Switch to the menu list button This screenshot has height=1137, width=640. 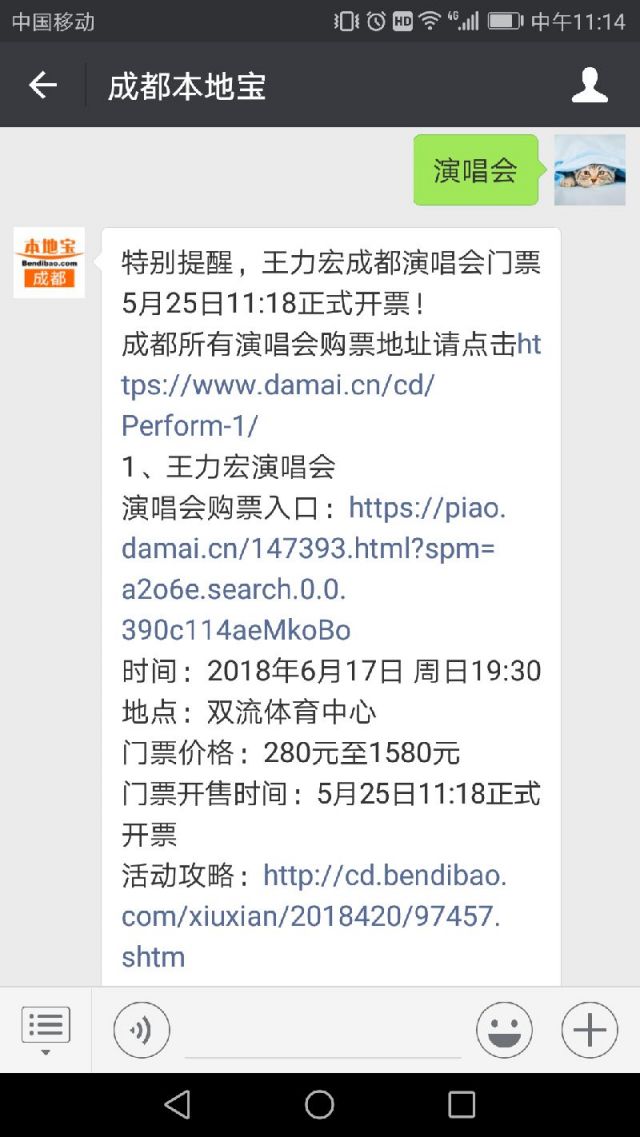coord(46,1030)
